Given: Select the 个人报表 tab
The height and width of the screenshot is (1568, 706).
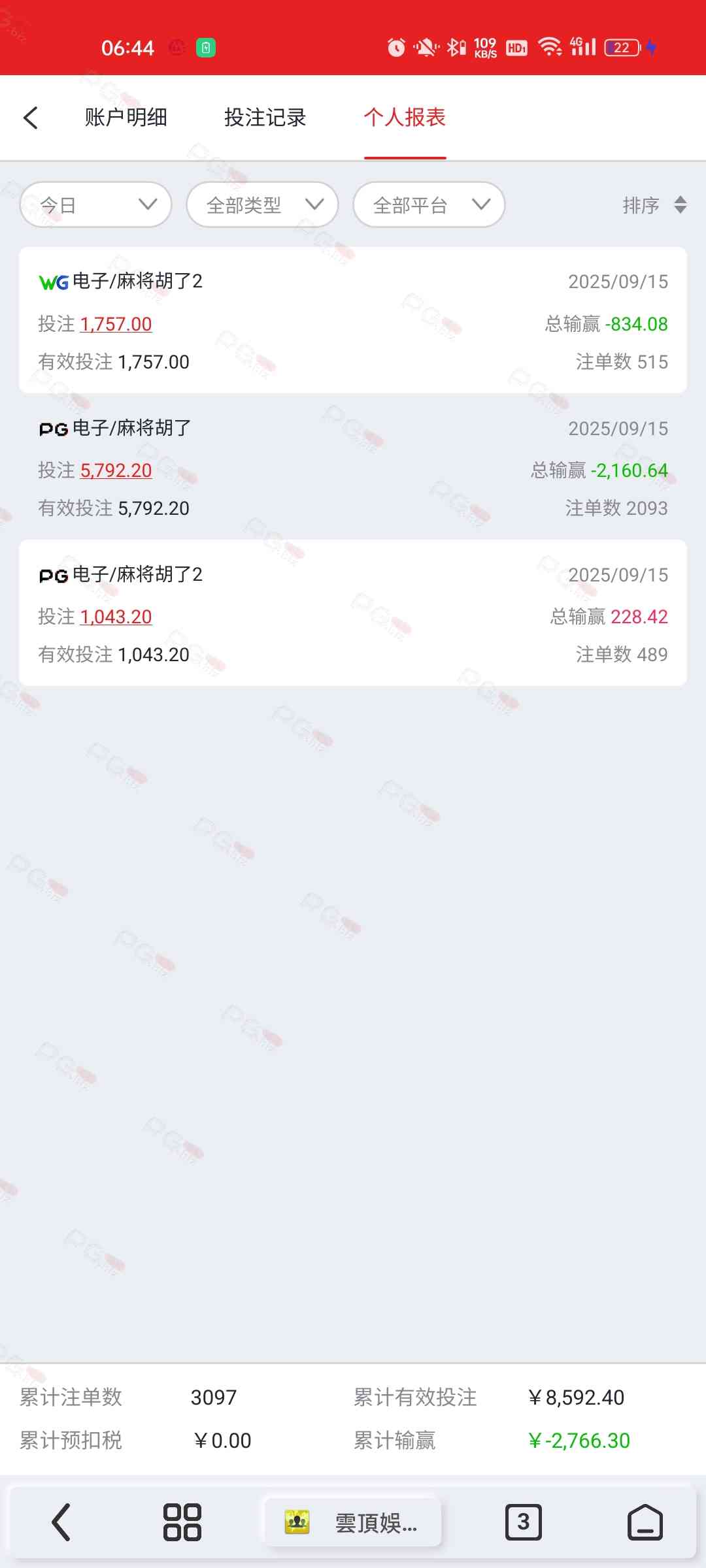Looking at the screenshot, I should tap(405, 118).
